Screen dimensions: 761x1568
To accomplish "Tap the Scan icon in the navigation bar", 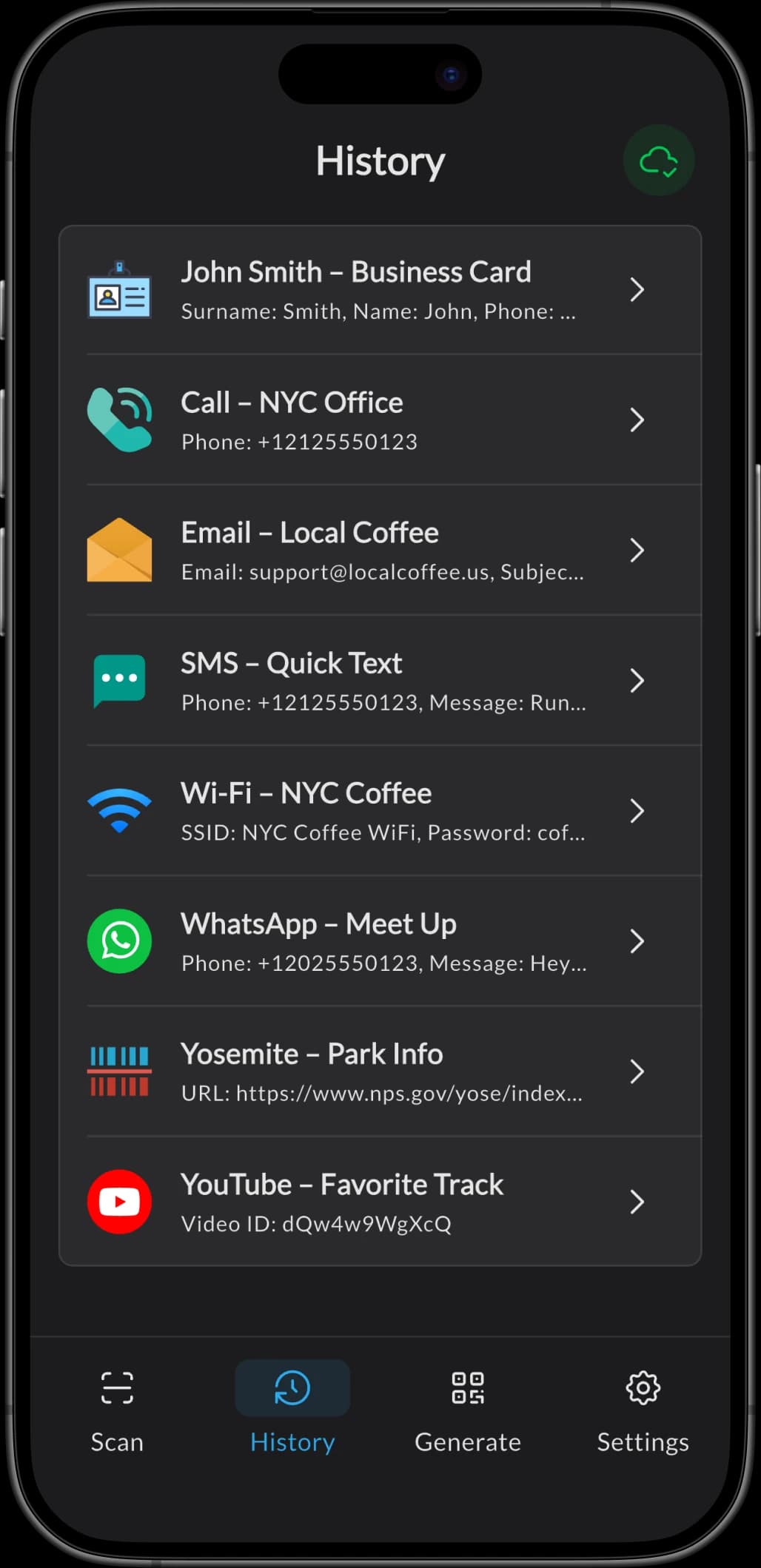I will pyautogui.click(x=116, y=1389).
